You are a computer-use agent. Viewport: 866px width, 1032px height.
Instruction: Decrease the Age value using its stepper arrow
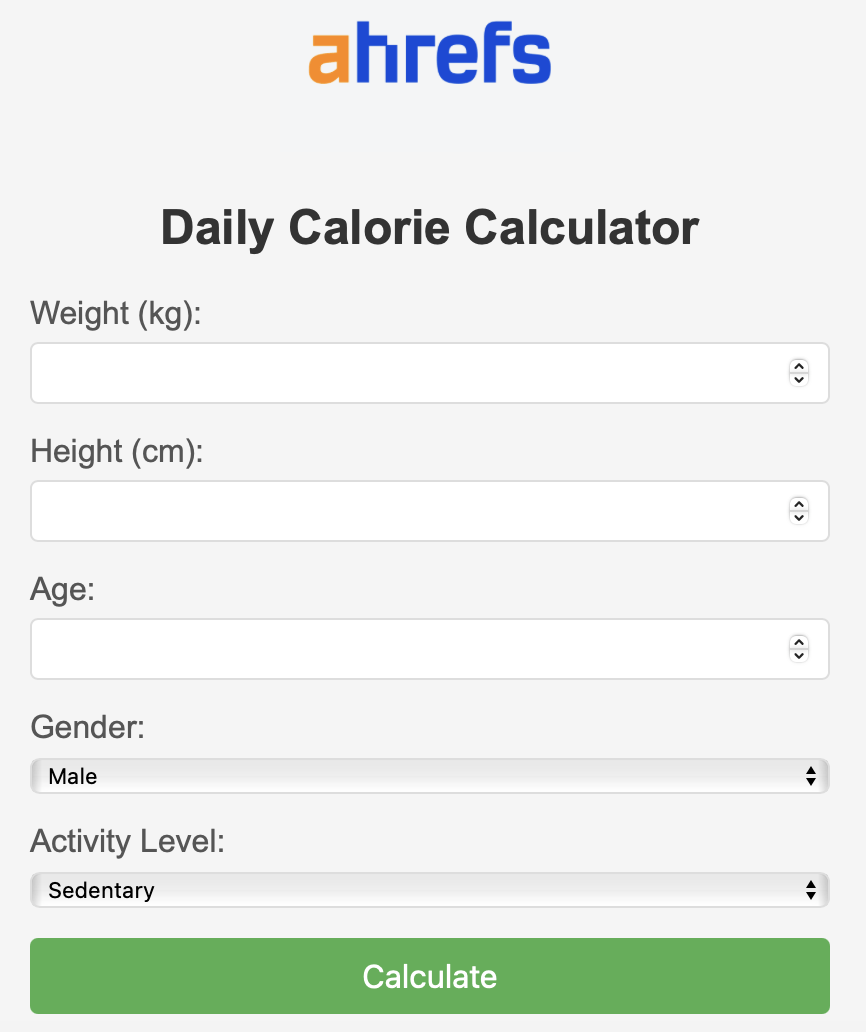[798, 654]
